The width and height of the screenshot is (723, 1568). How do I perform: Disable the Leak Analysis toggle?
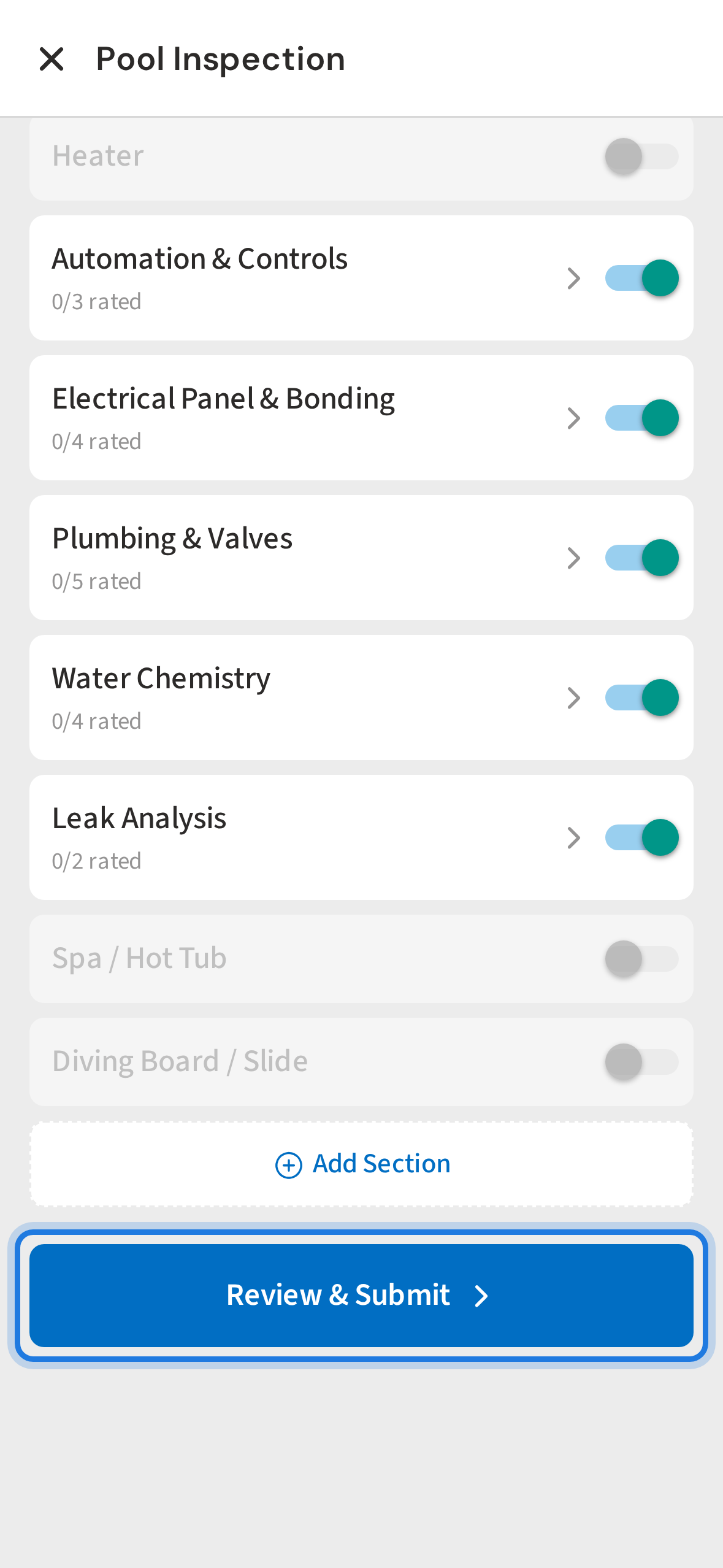click(640, 837)
